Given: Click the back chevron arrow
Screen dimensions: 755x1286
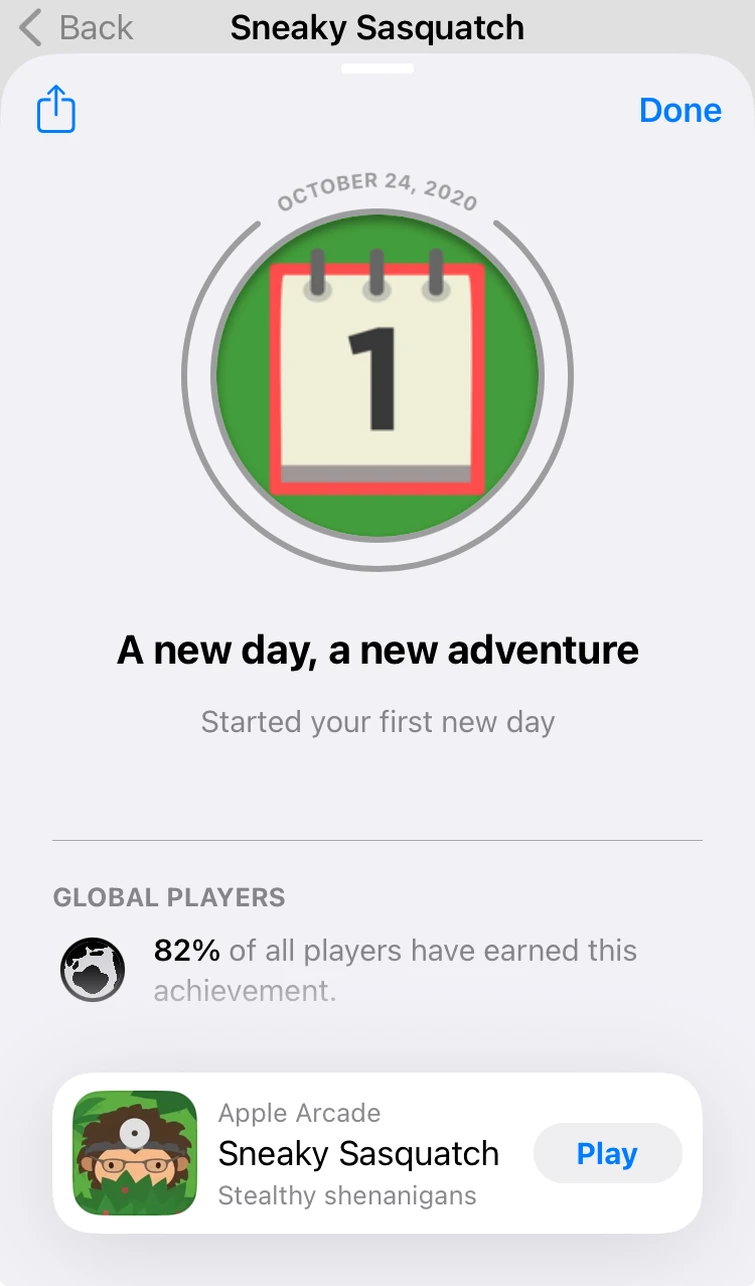Looking at the screenshot, I should 28,27.
